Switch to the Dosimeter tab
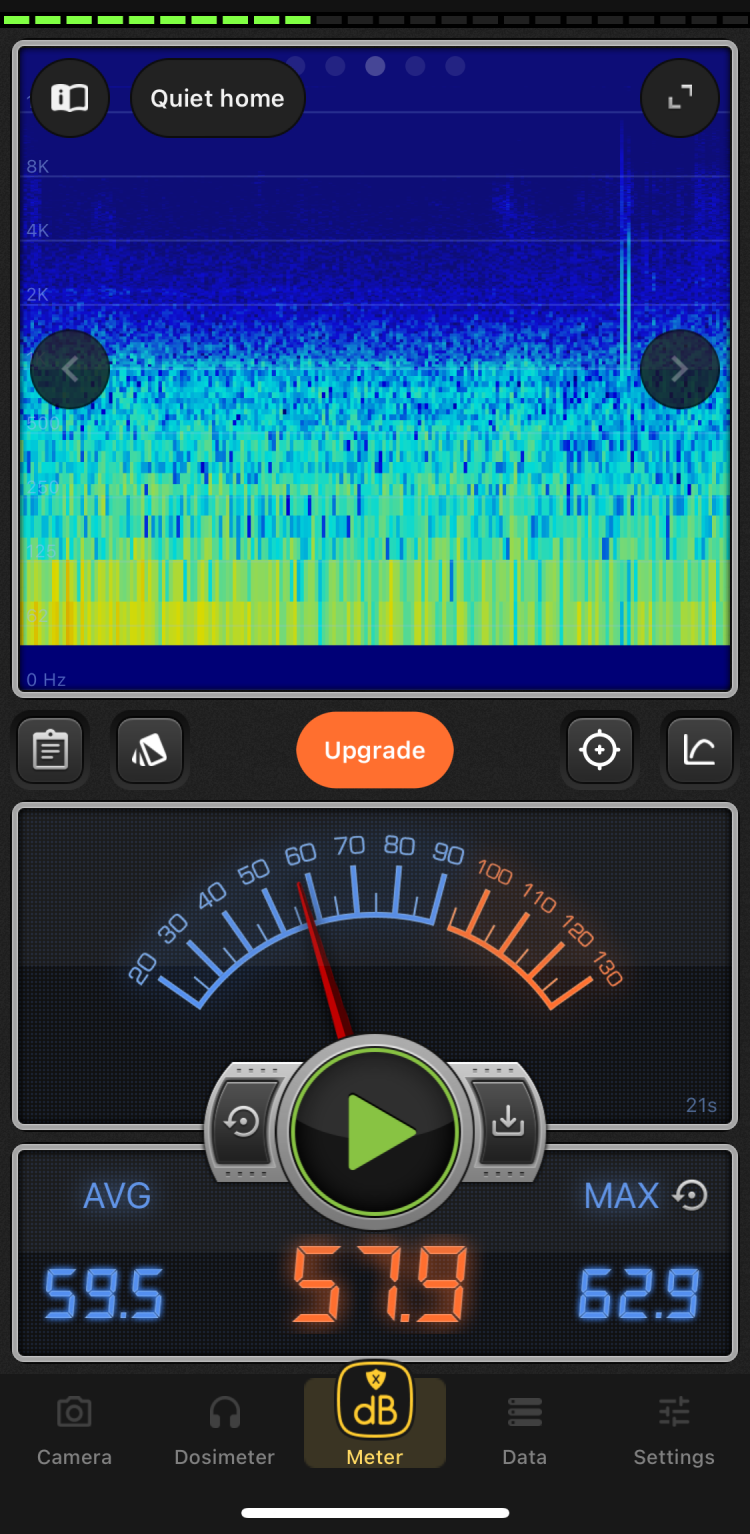The height and width of the screenshot is (1534, 750). click(225, 1430)
